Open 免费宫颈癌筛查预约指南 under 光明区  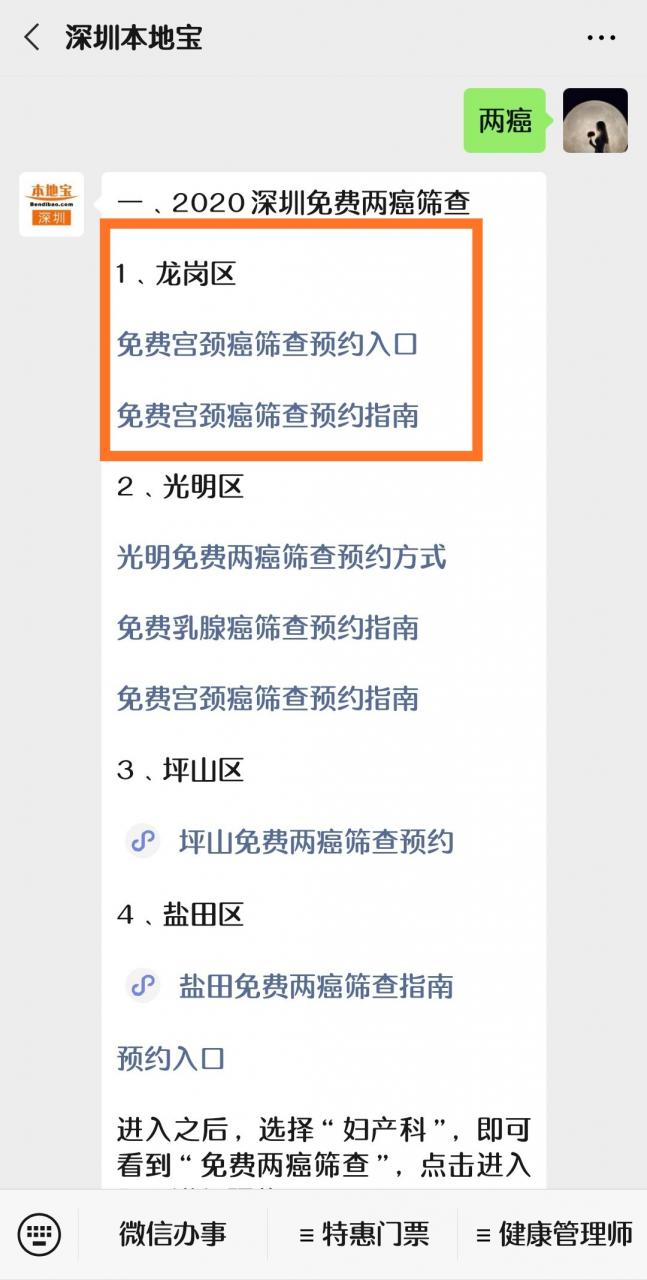(267, 698)
